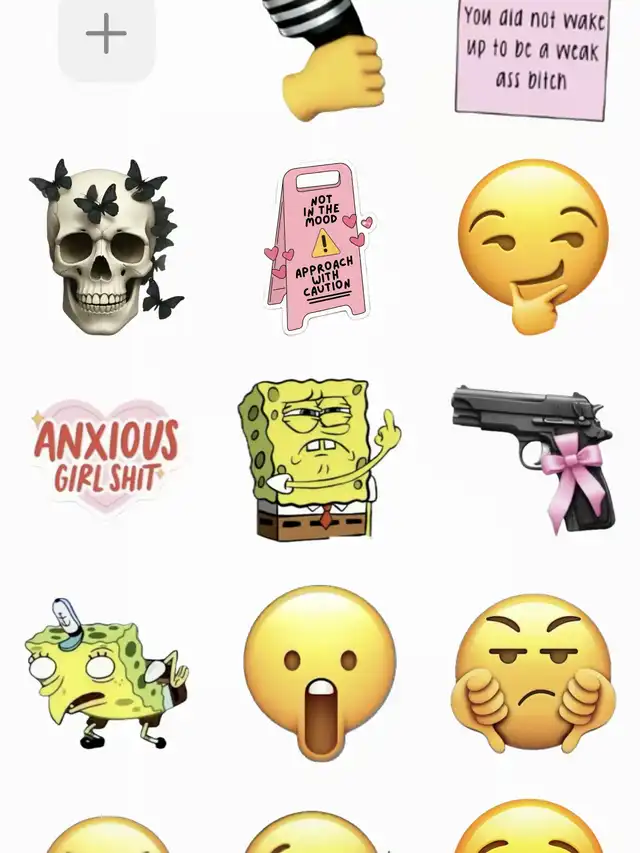The width and height of the screenshot is (640, 853).
Task: Pick the smirking thinking emoji sticker
Action: pos(533,245)
